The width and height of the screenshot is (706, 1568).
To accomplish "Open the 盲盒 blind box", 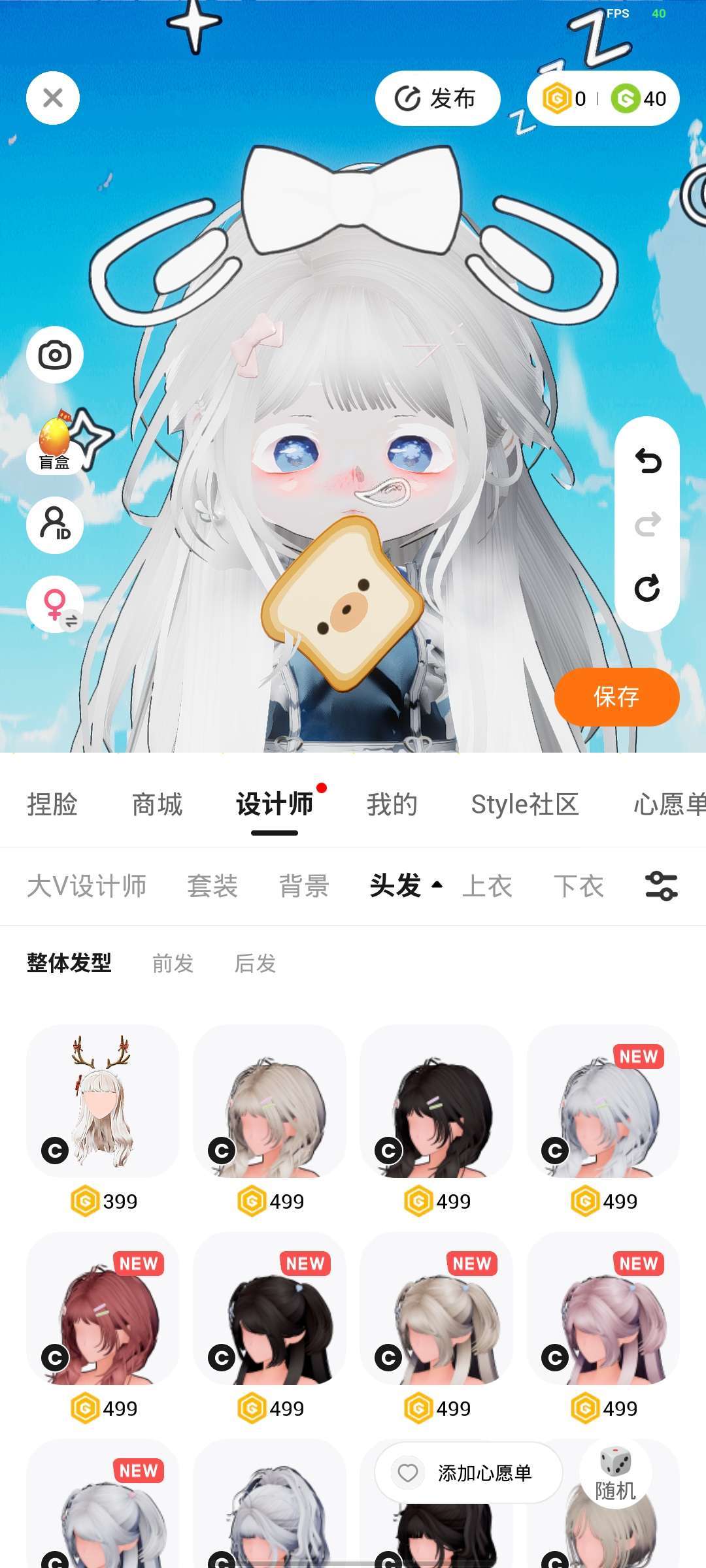I will [x=55, y=443].
